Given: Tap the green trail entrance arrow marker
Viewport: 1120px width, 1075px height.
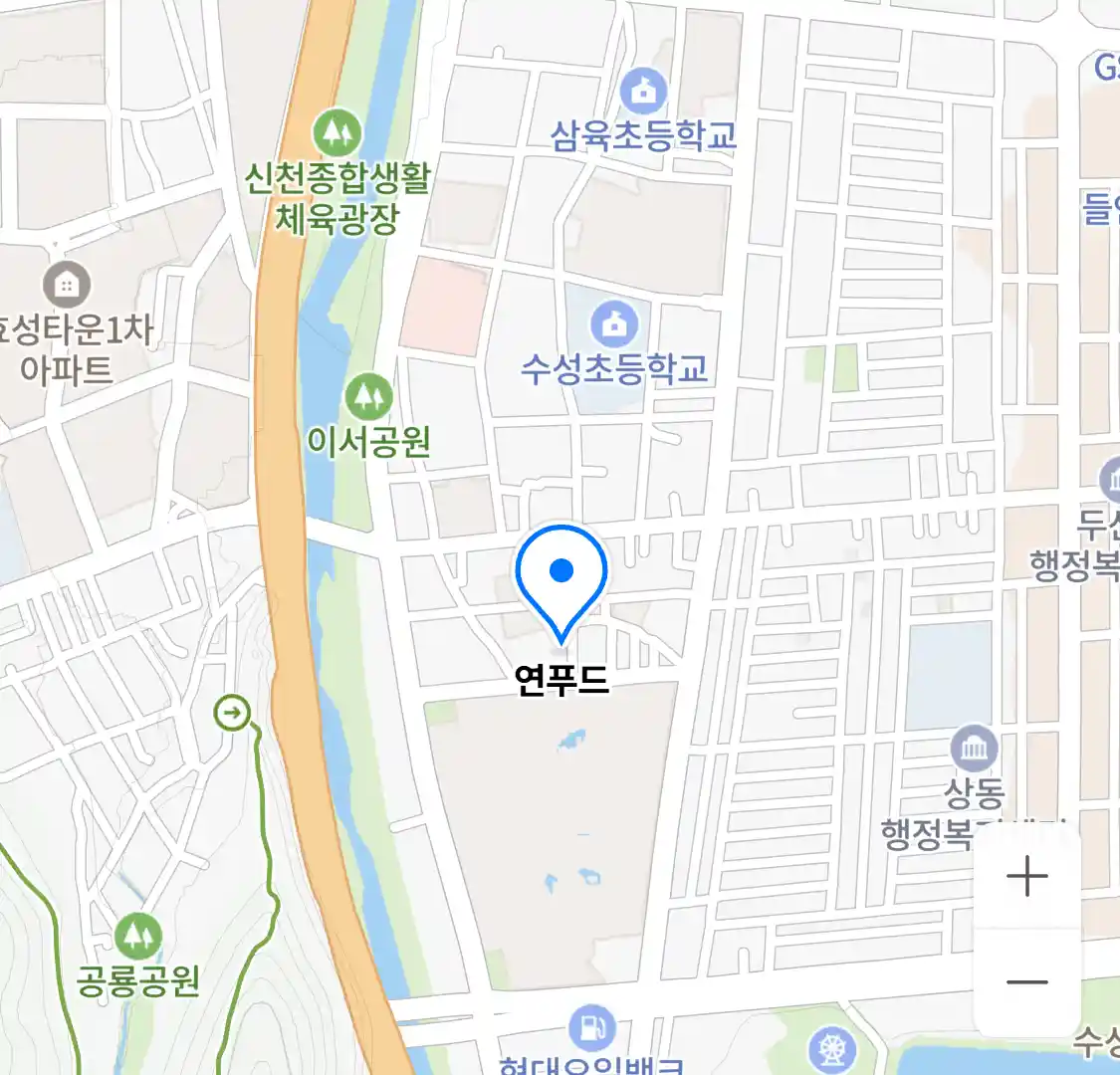Looking at the screenshot, I should [x=232, y=712].
